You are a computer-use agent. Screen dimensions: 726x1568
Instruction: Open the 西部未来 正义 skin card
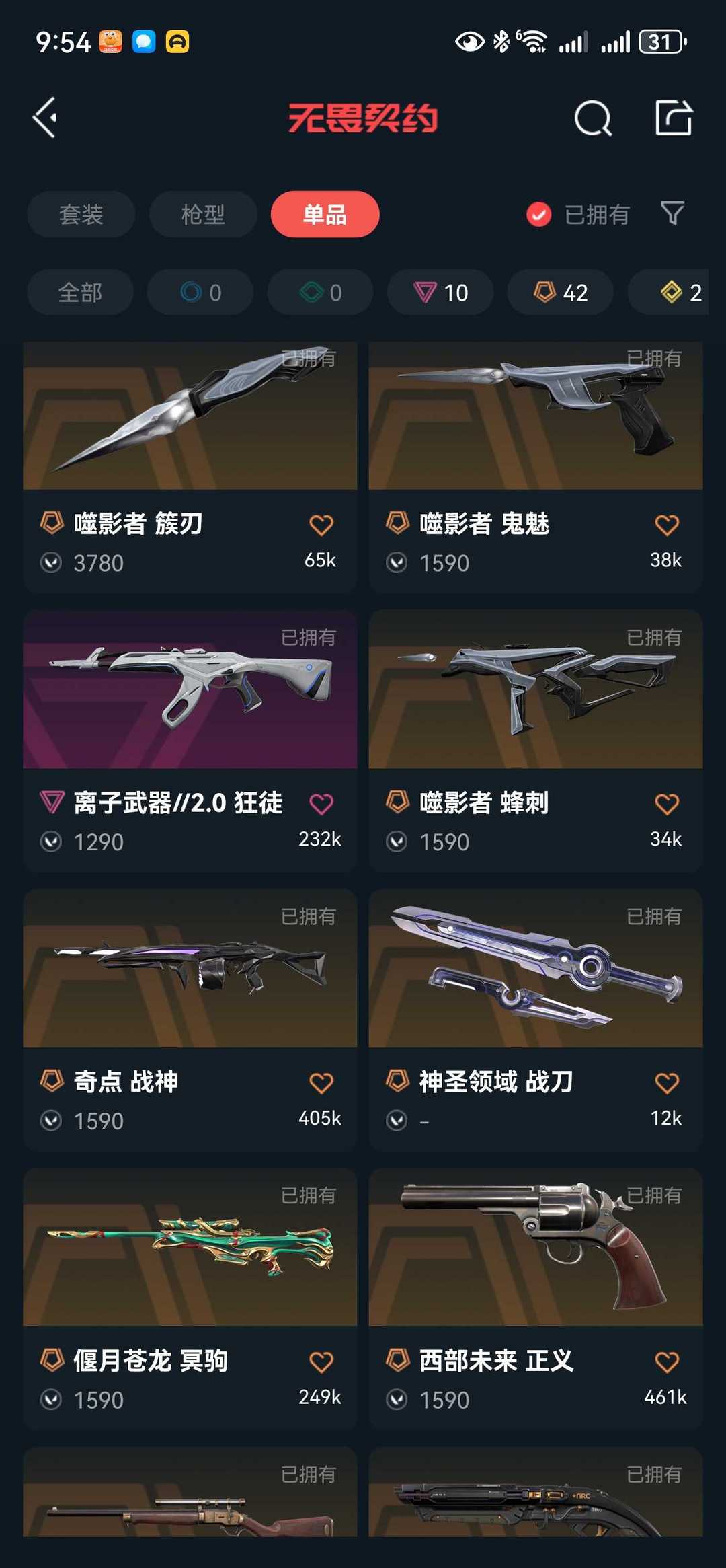click(x=536, y=1300)
